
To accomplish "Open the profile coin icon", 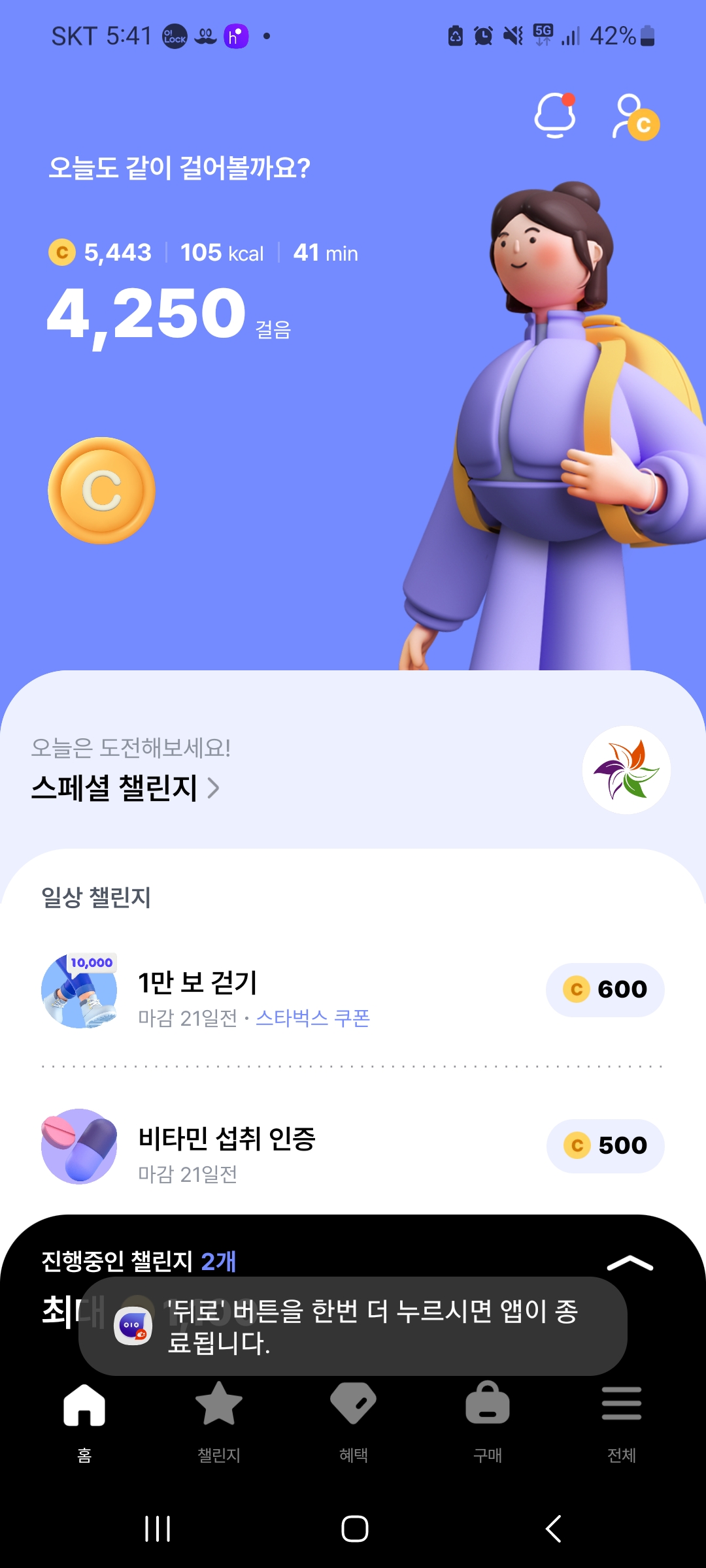I will point(635,118).
